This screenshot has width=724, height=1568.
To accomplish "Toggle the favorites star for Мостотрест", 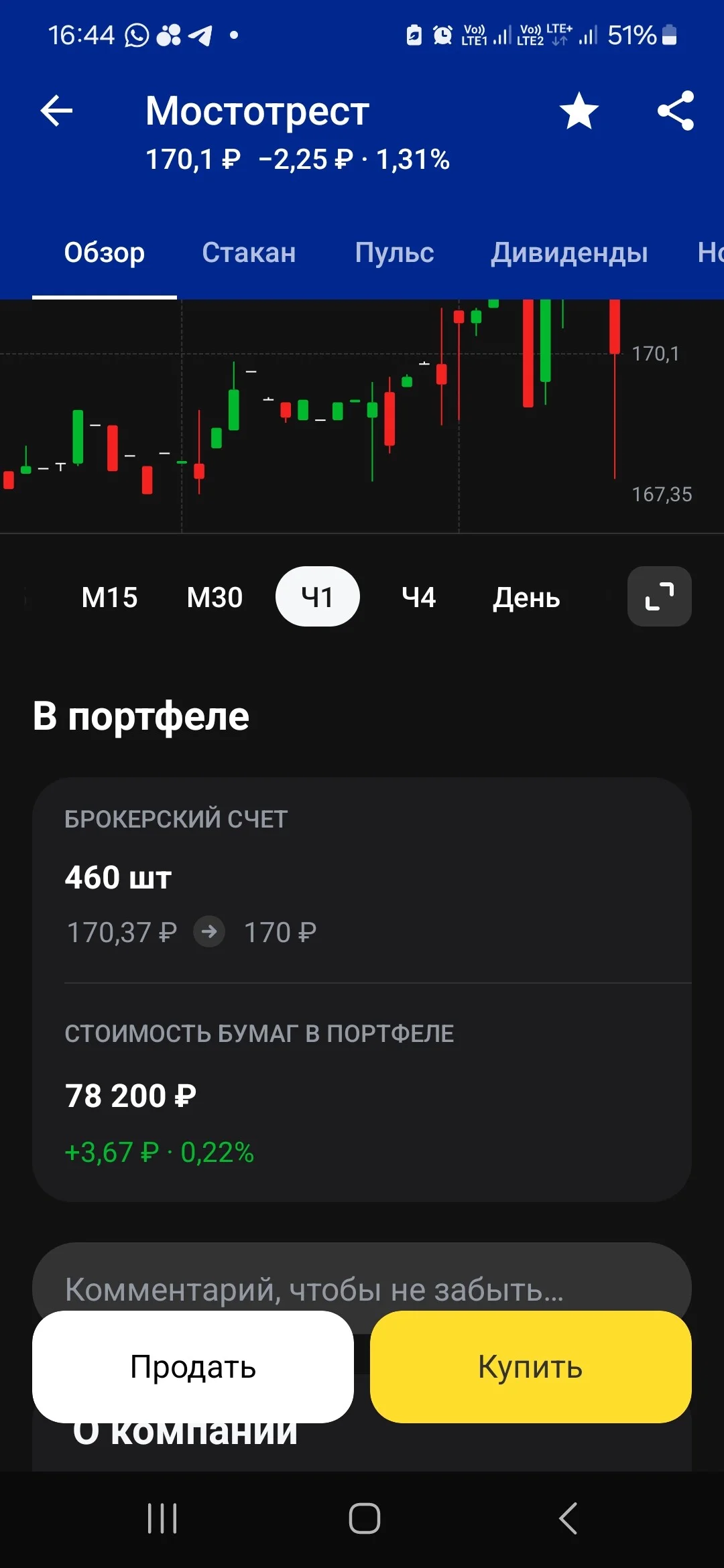I will click(x=579, y=111).
